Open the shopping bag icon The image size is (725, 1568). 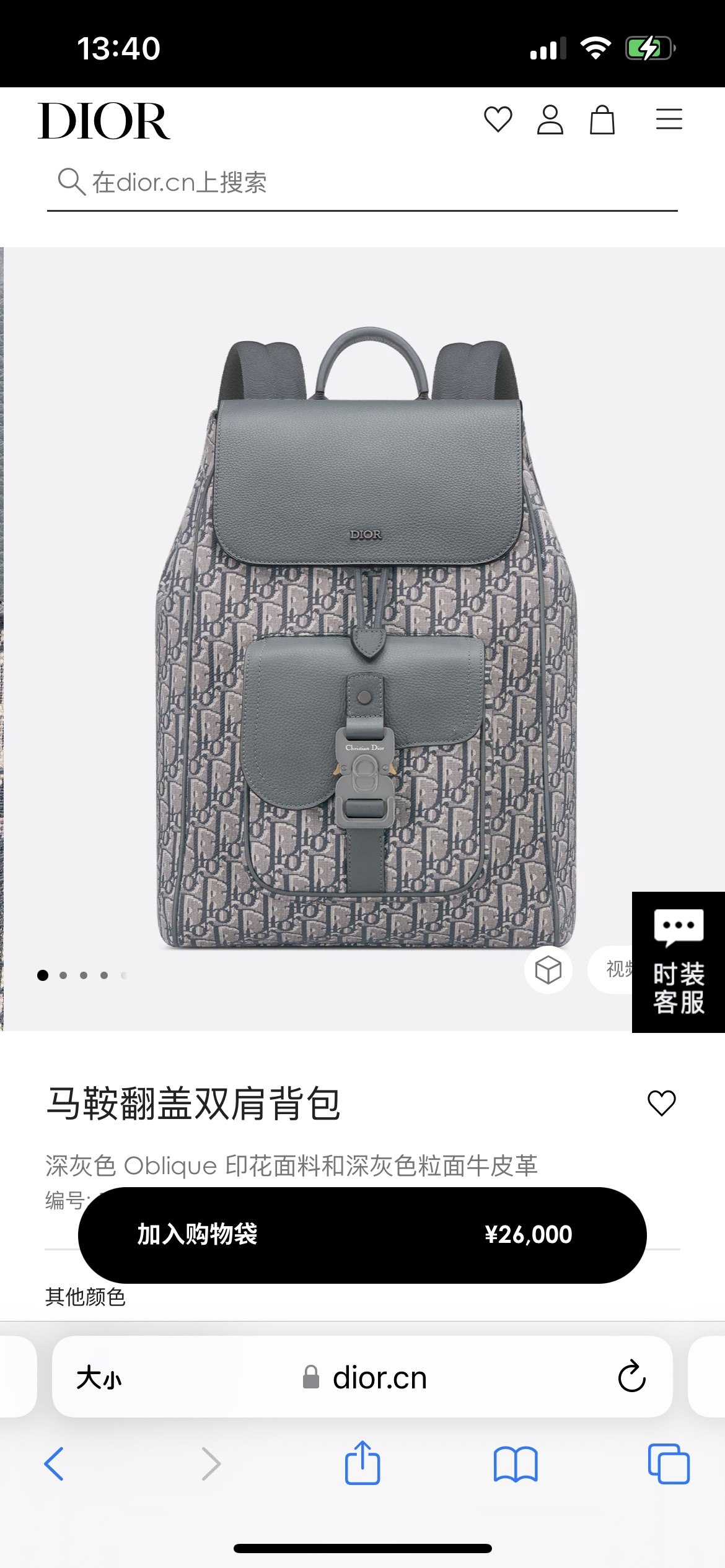point(602,120)
